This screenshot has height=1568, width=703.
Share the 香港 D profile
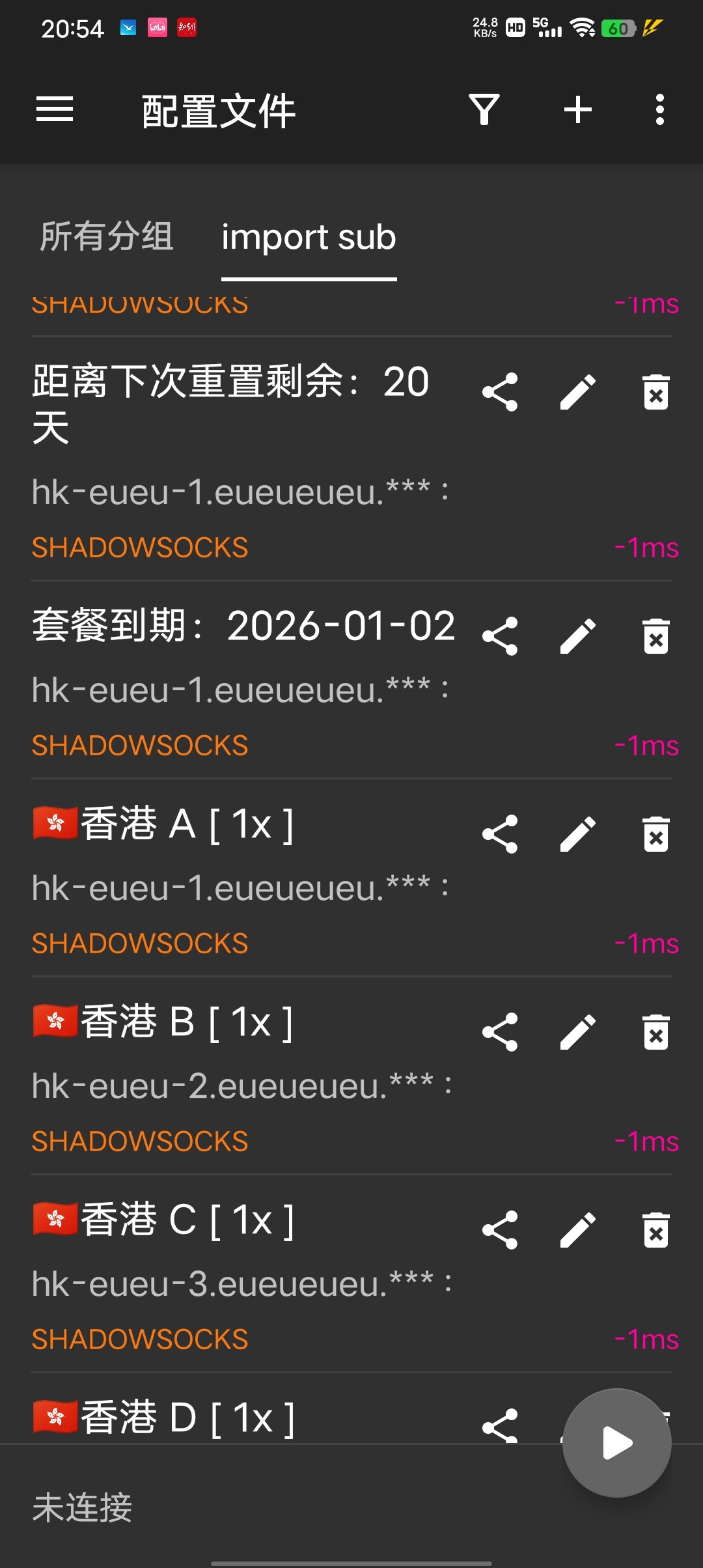point(500,1426)
